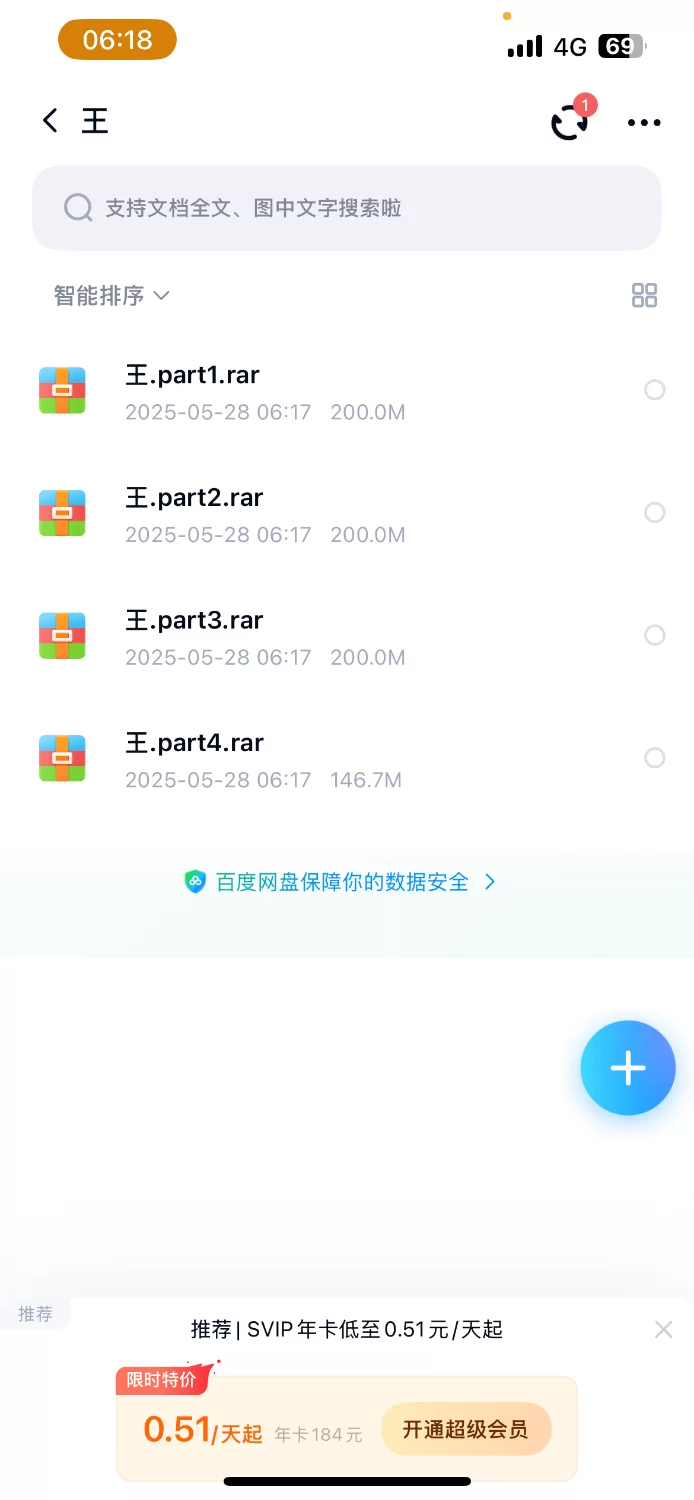Screen dimensions: 694x1500
Task: Expand the 智能排序 sort dropdown
Action: point(112,296)
